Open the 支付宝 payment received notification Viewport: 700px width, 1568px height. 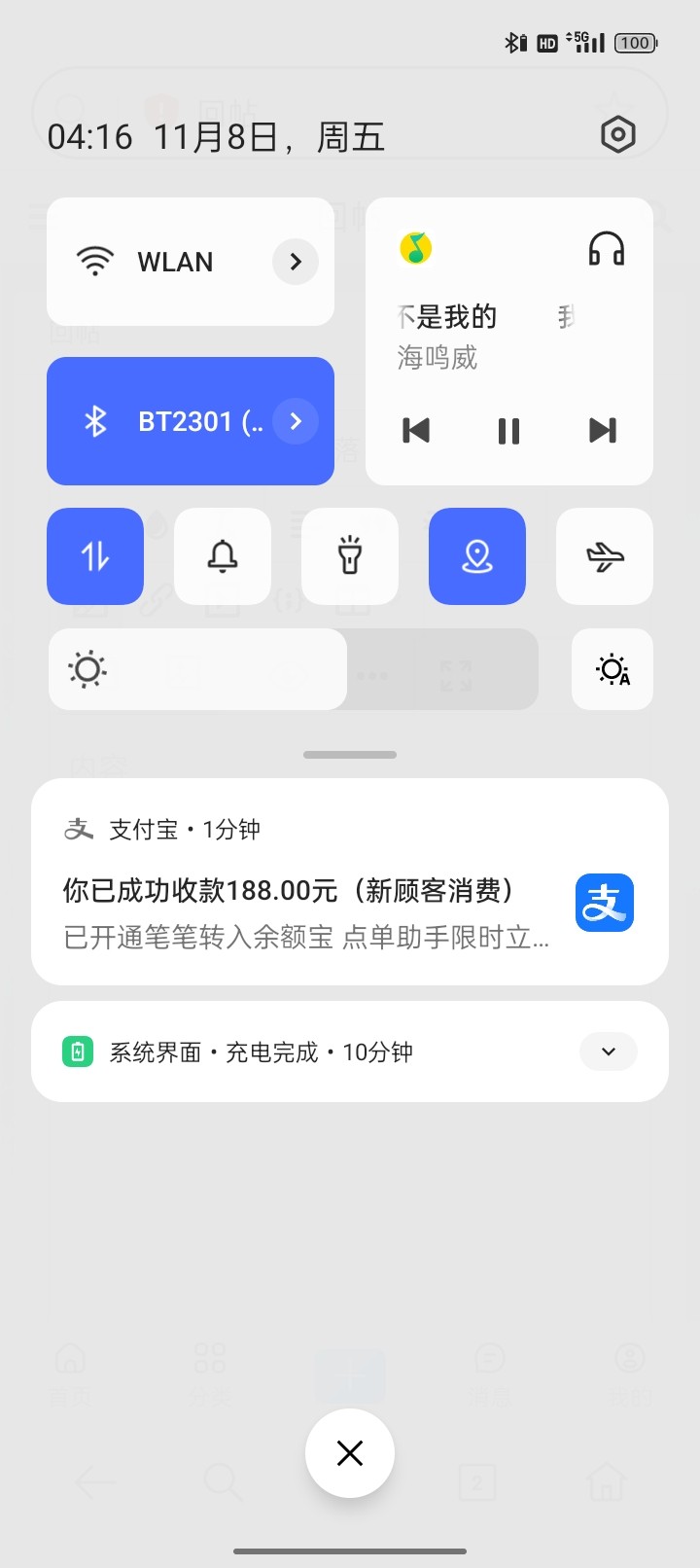[x=350, y=881]
